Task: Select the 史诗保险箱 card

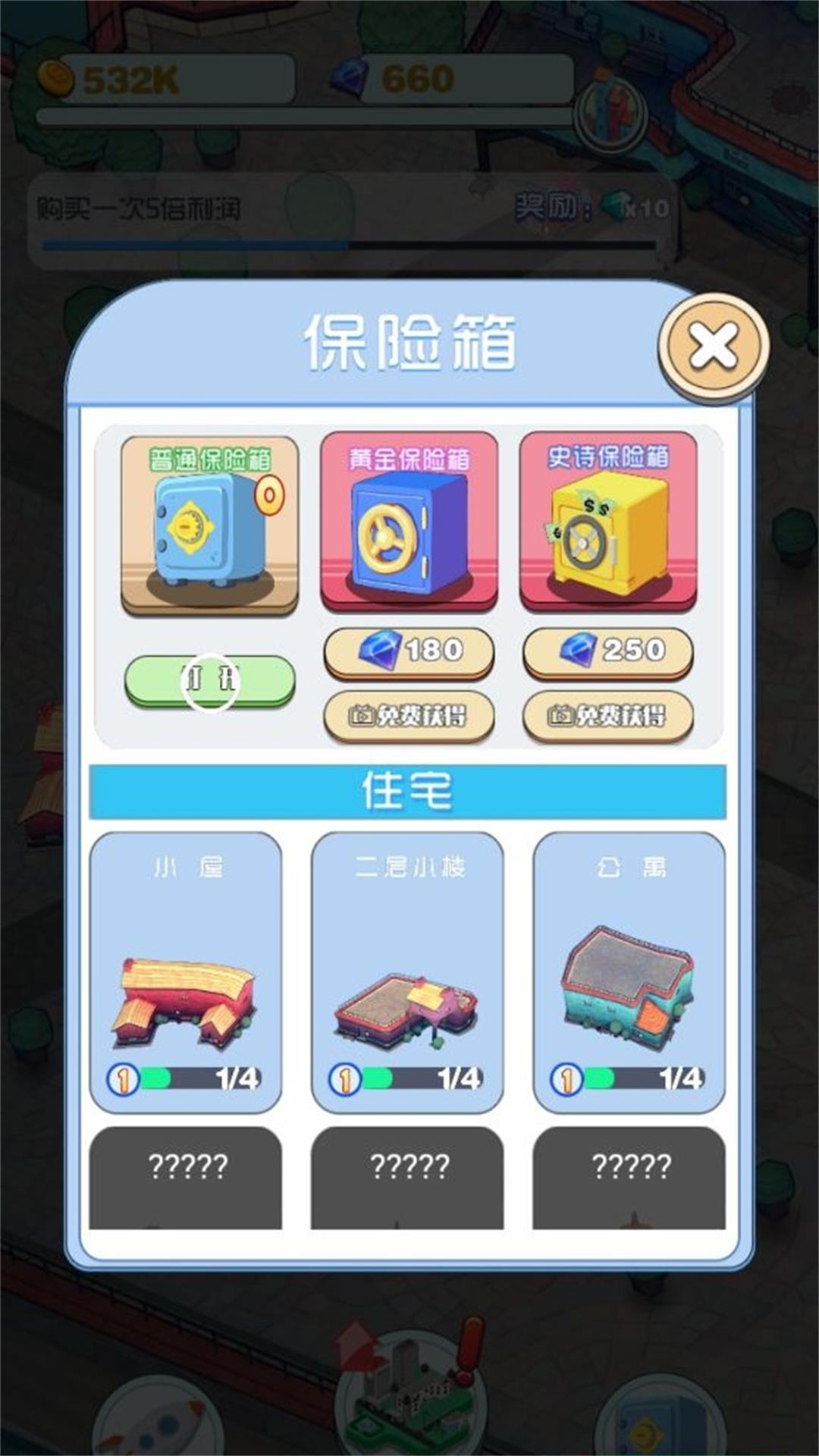Action: tap(607, 522)
